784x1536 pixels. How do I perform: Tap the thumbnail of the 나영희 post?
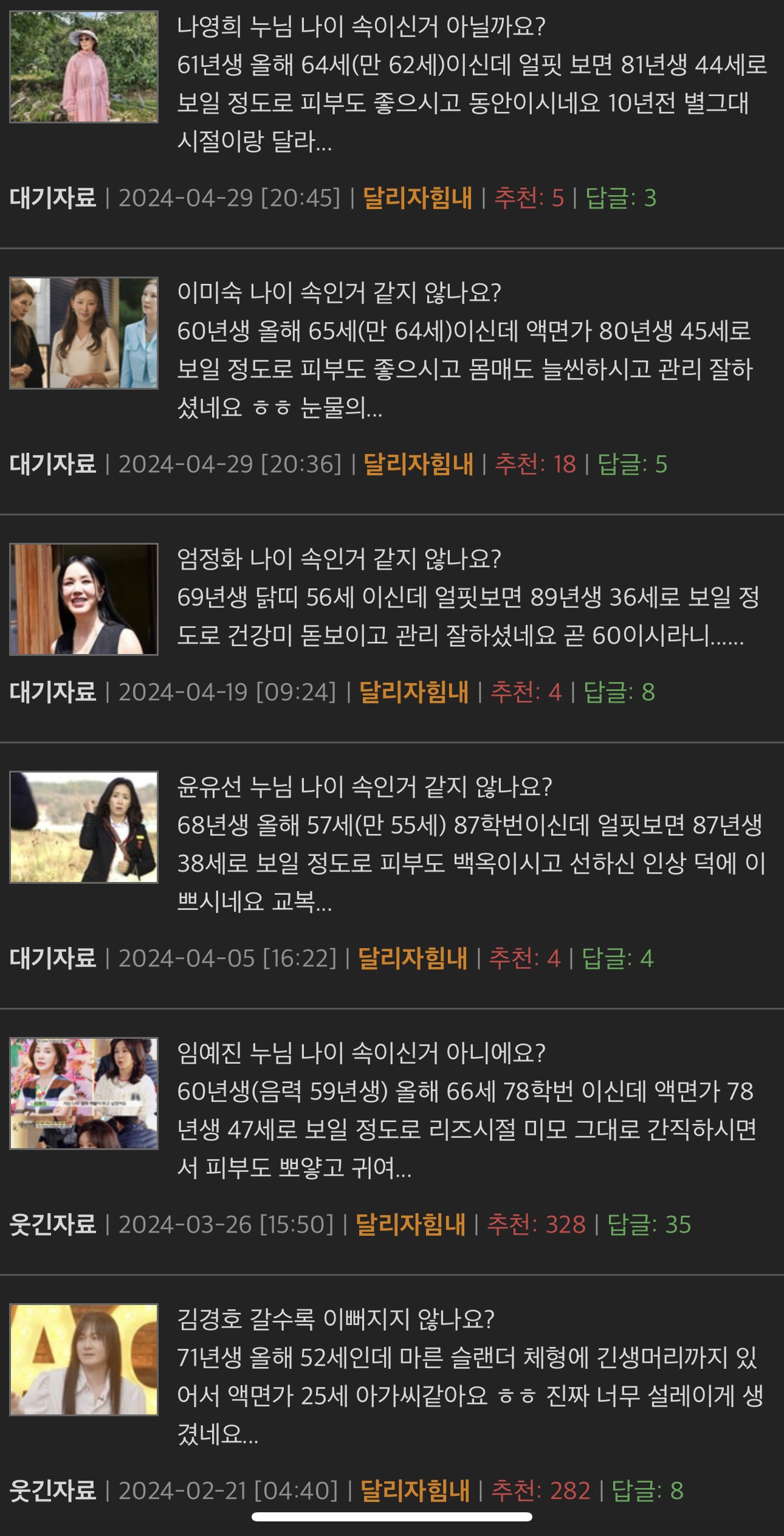(x=84, y=67)
